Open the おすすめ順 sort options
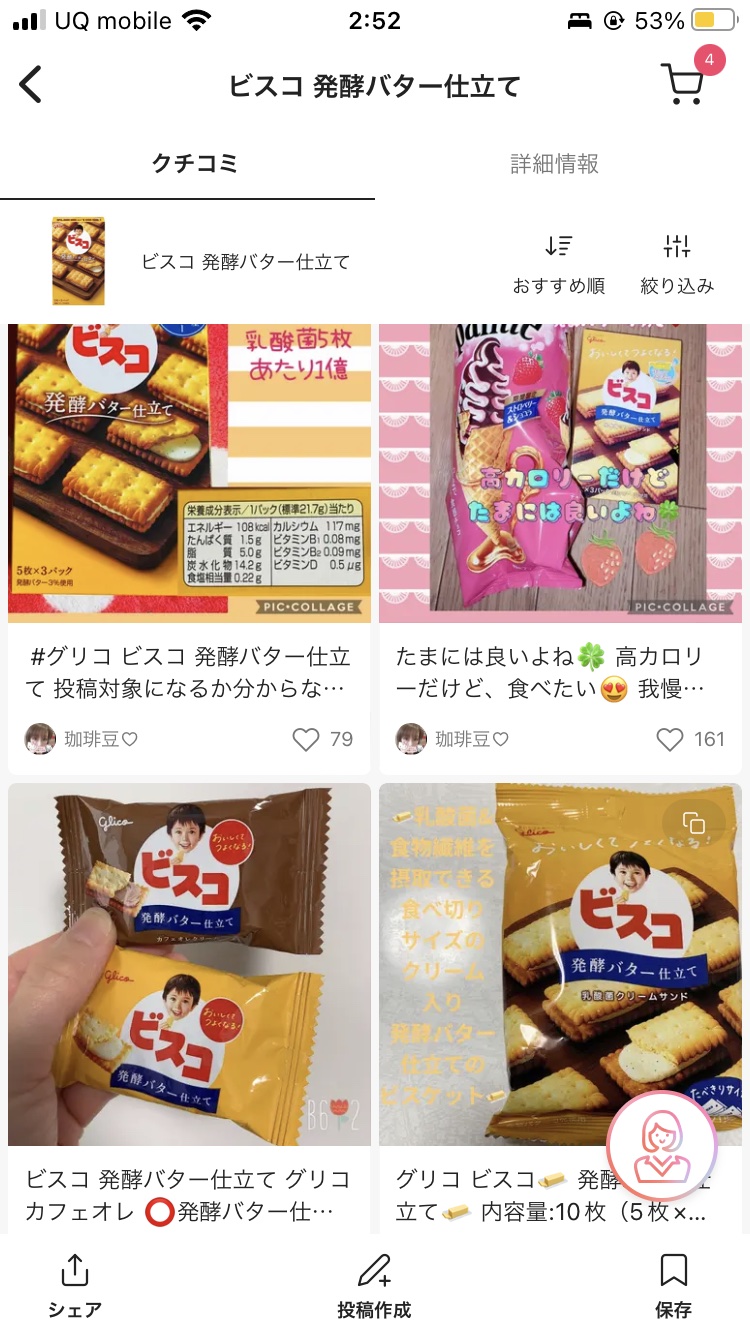 click(558, 263)
